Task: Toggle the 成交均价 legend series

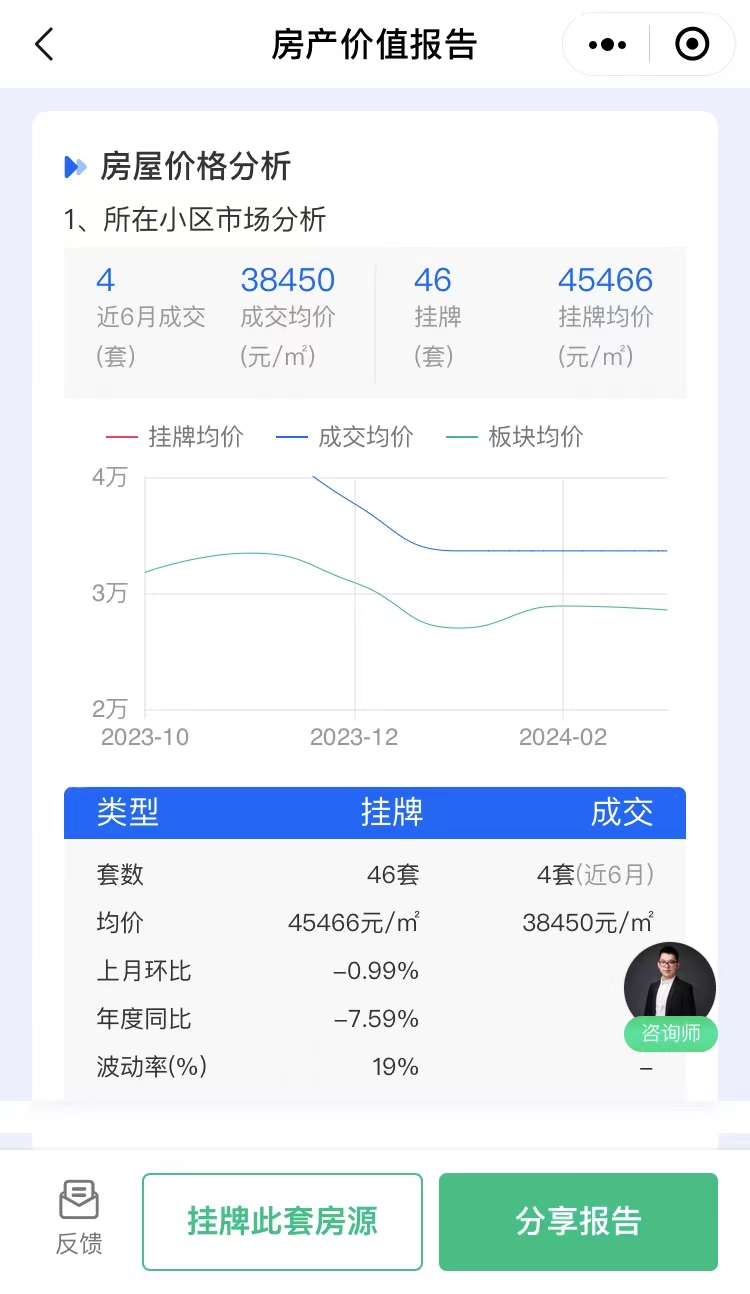Action: (346, 437)
